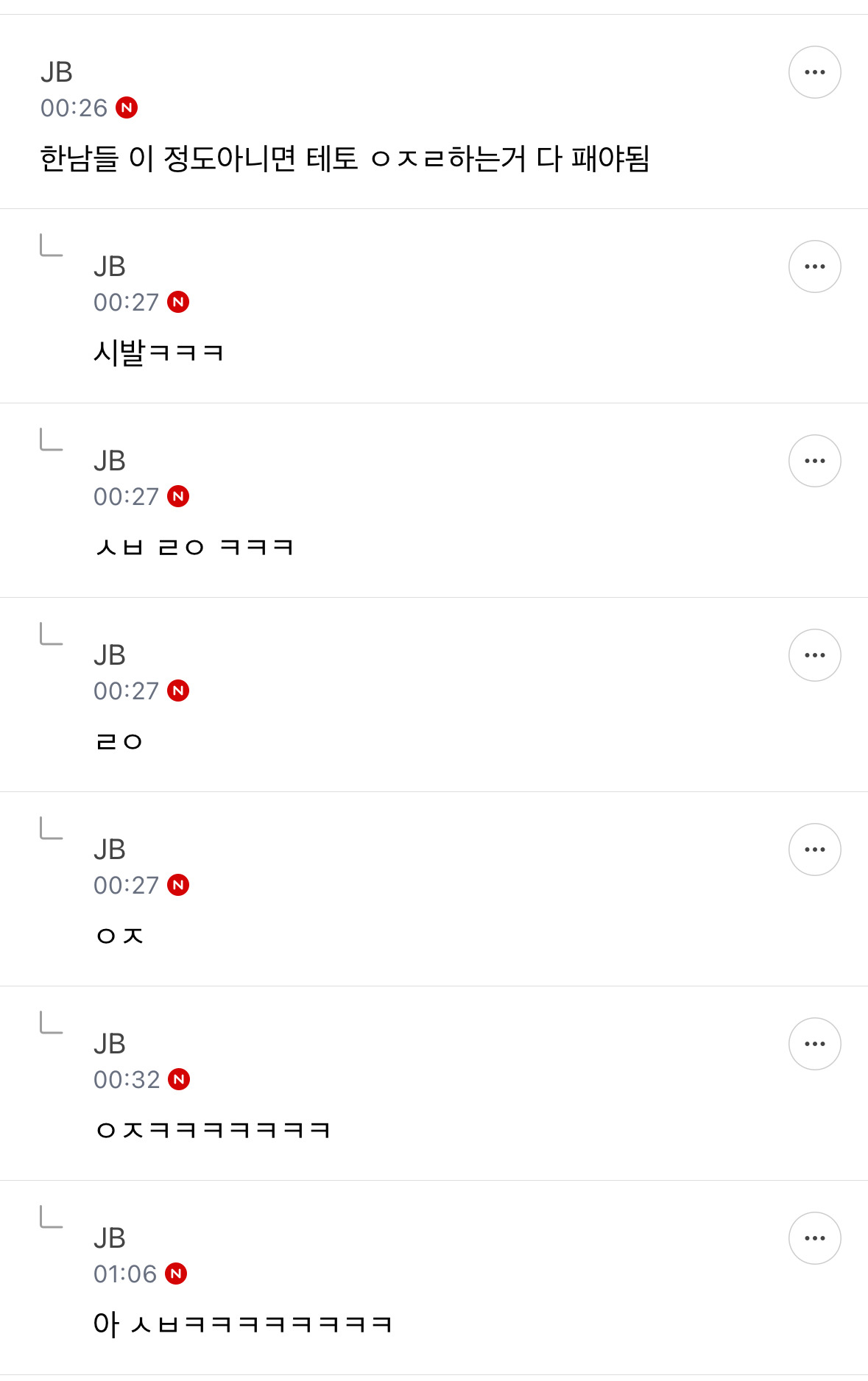The height and width of the screenshot is (1381, 868).
Task: Open more options on the "ㅇㅈ" reply at 00:27
Action: (x=814, y=850)
